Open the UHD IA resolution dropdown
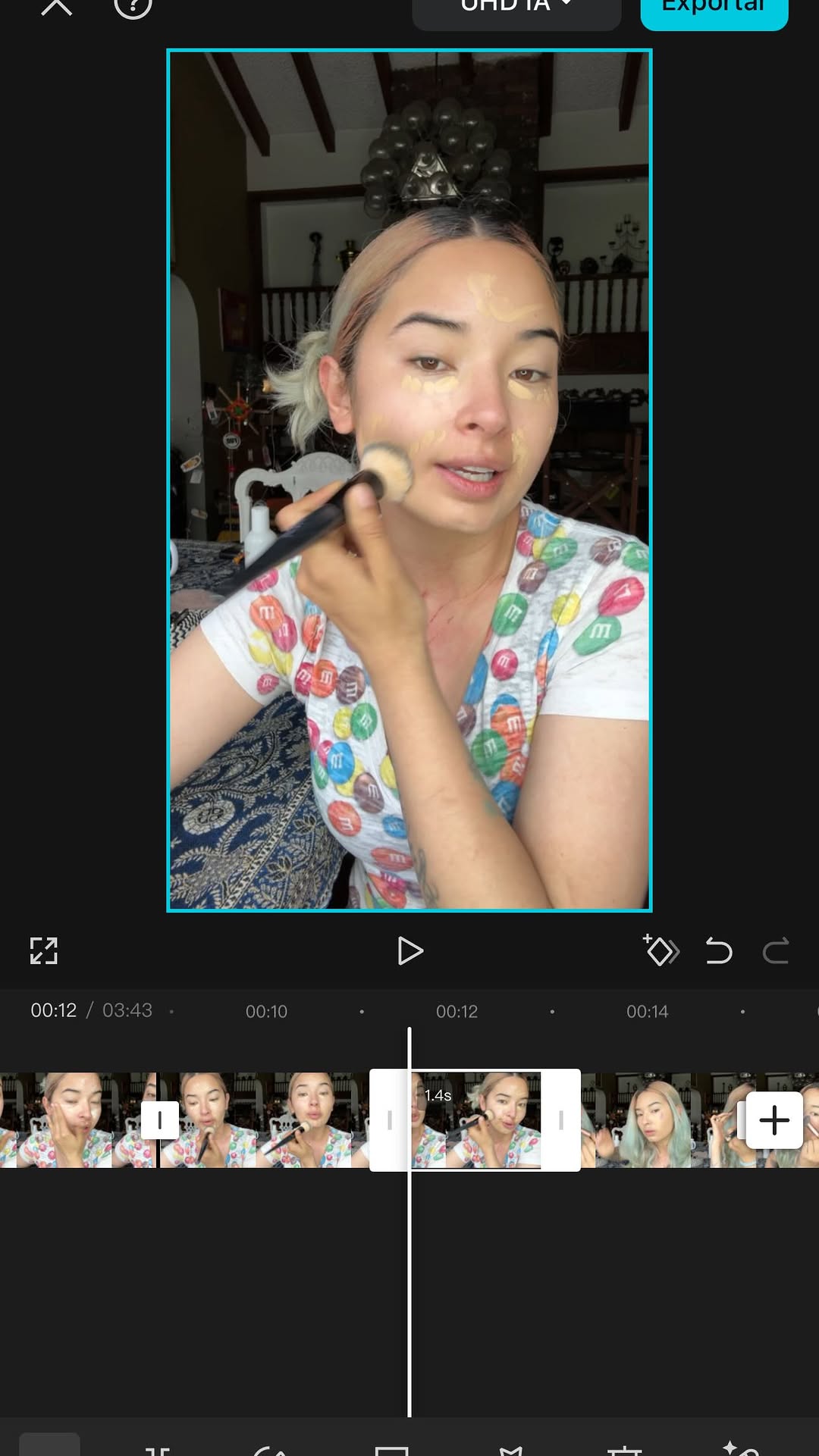Screen dimensions: 819x1456 pyautogui.click(x=516, y=8)
